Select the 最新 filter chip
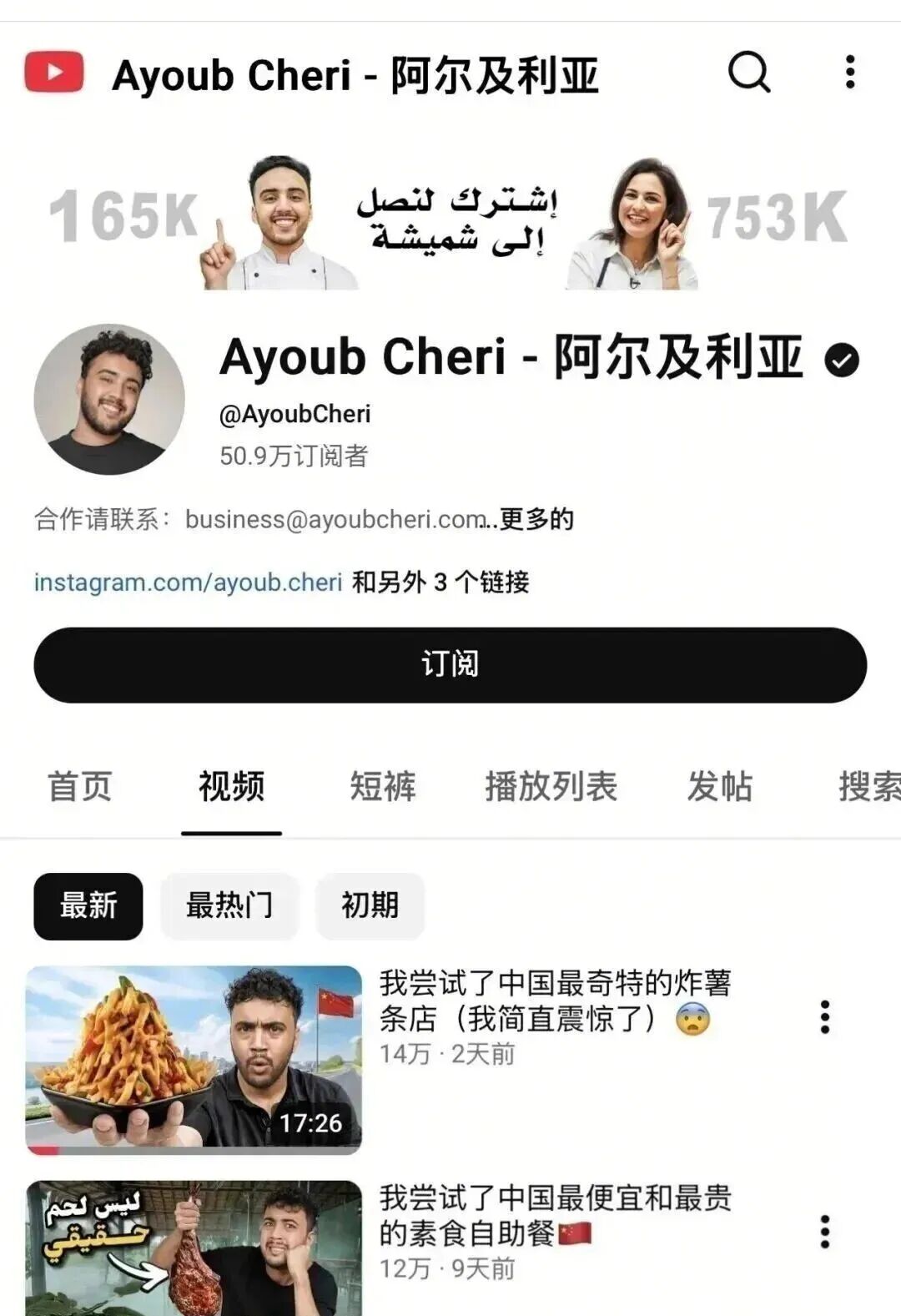The width and height of the screenshot is (901, 1316). (x=88, y=905)
